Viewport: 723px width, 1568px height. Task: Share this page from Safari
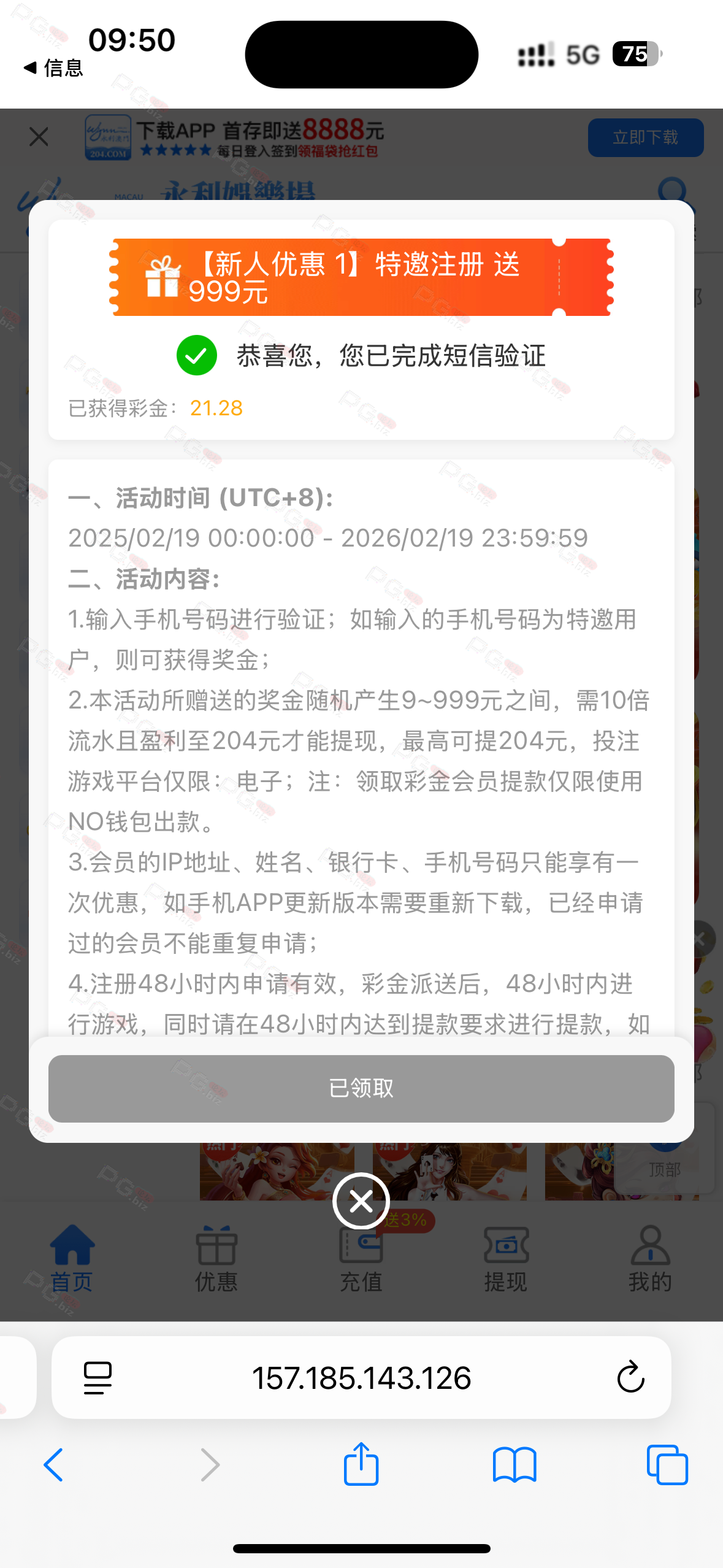(361, 1464)
